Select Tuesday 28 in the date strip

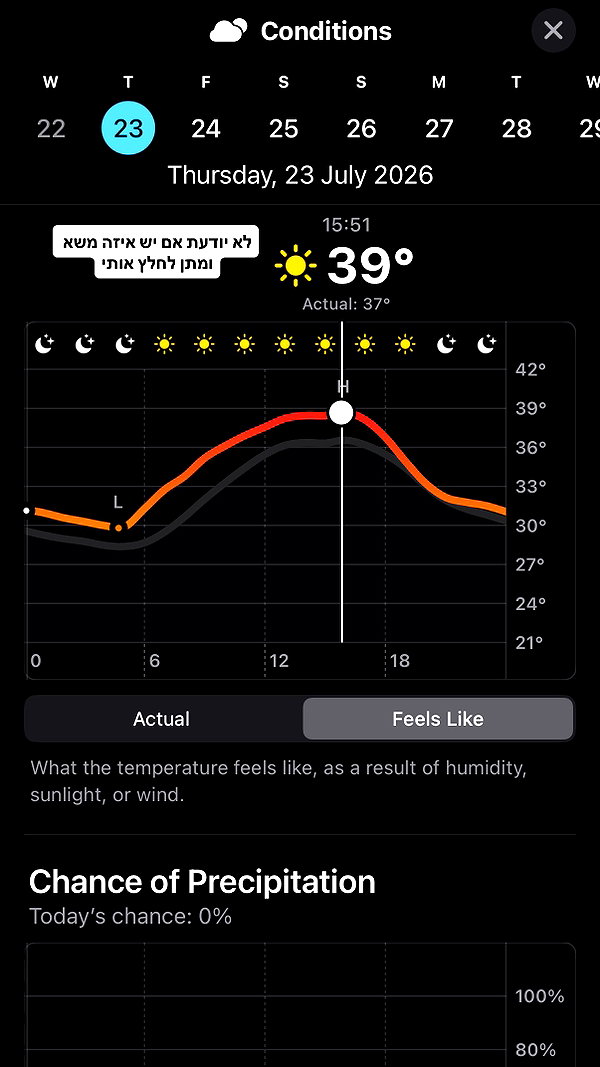point(516,128)
